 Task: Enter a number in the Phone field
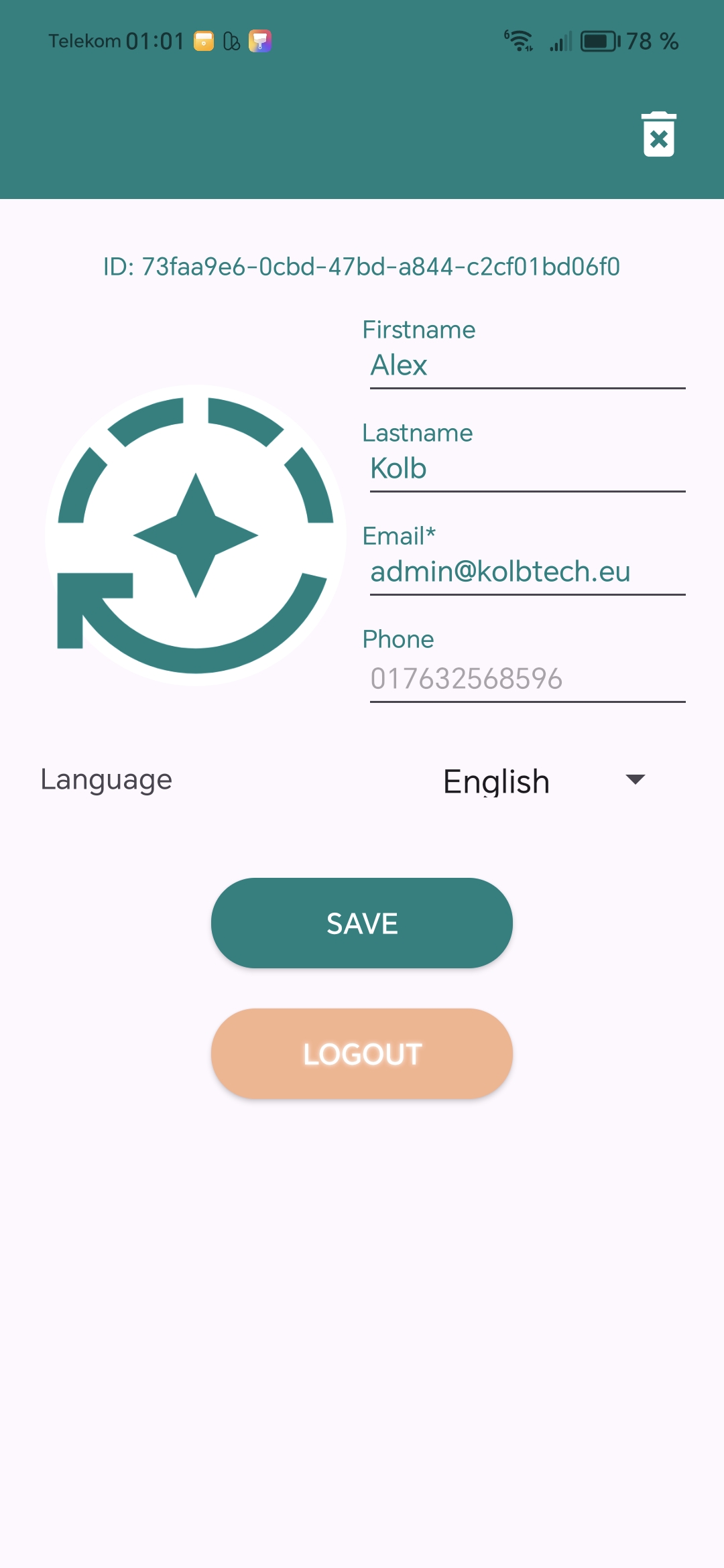(x=528, y=678)
